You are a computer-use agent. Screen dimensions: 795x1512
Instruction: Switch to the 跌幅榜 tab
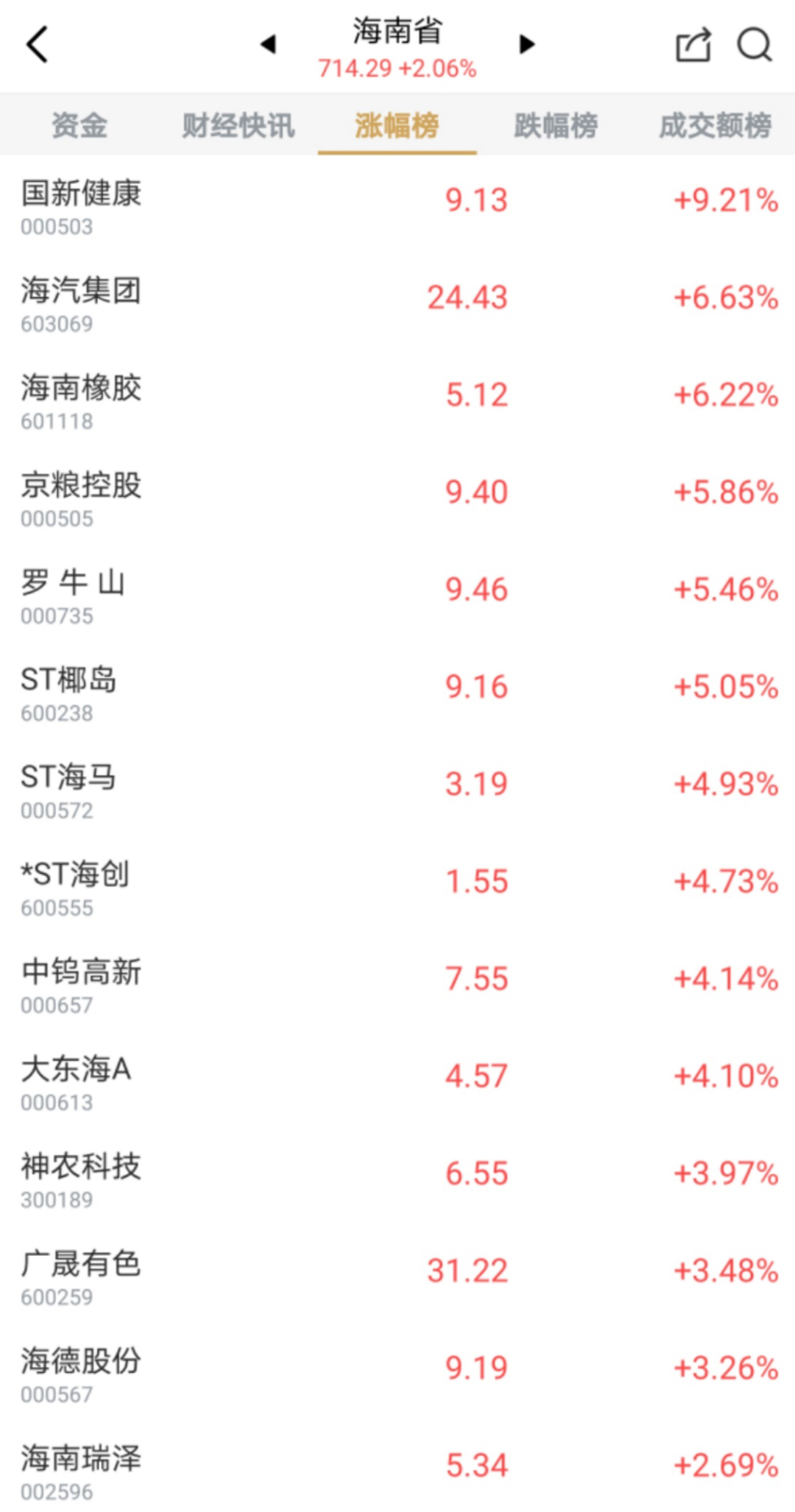[x=556, y=125]
